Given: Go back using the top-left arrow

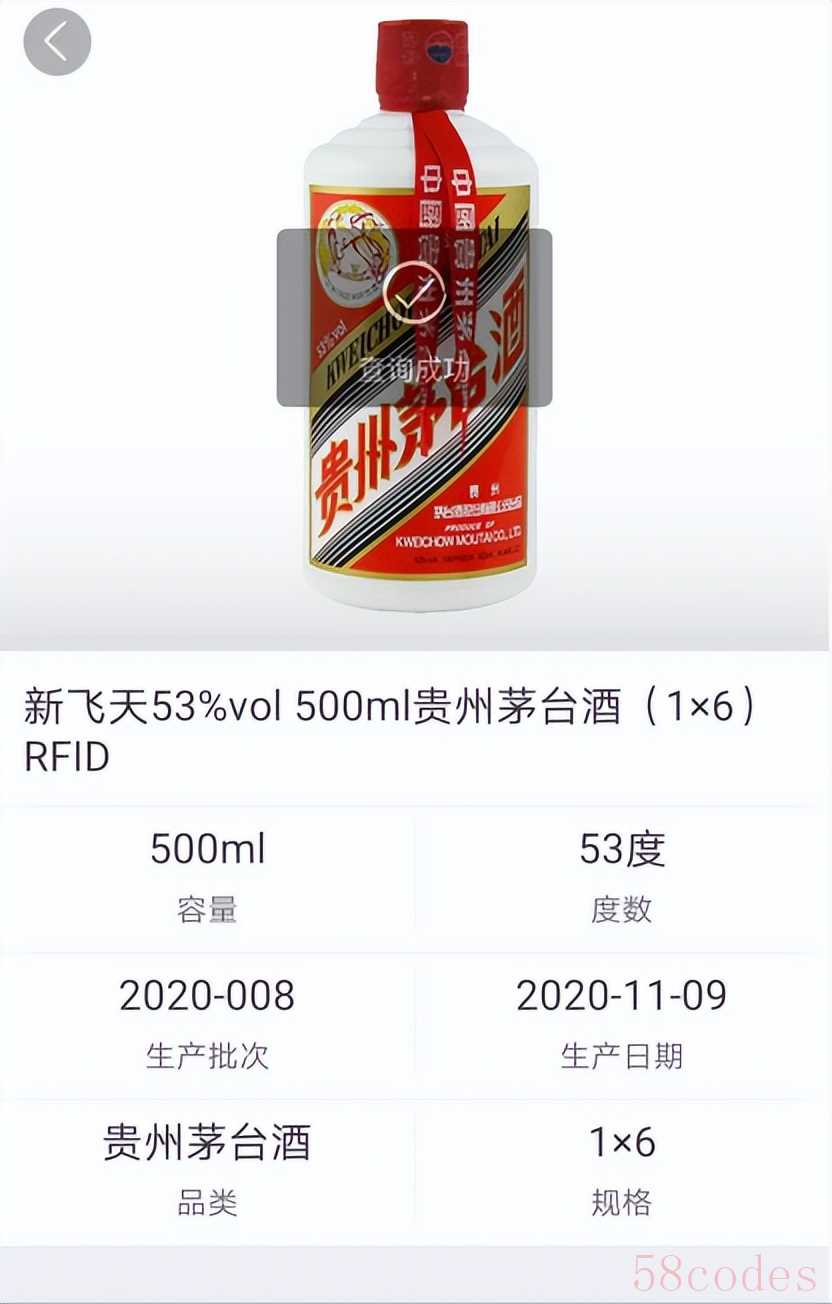Looking at the screenshot, I should point(57,42).
